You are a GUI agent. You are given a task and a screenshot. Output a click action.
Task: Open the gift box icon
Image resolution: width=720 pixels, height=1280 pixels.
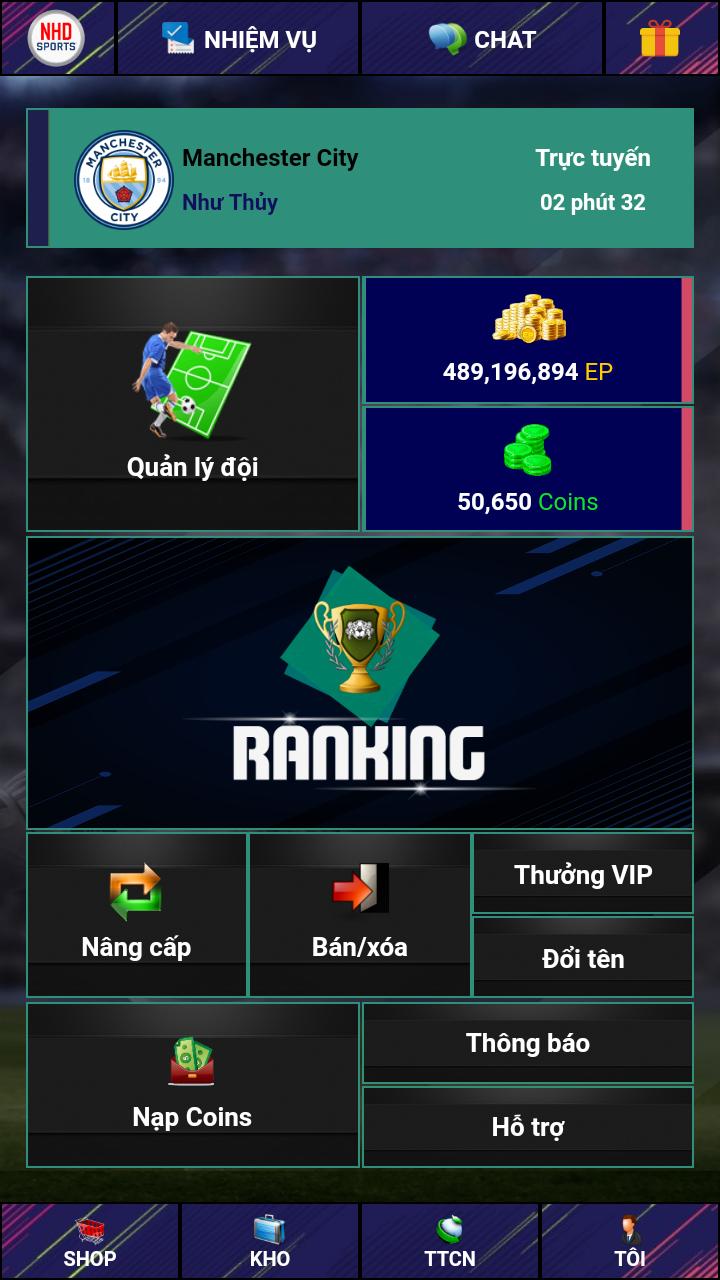click(x=660, y=38)
